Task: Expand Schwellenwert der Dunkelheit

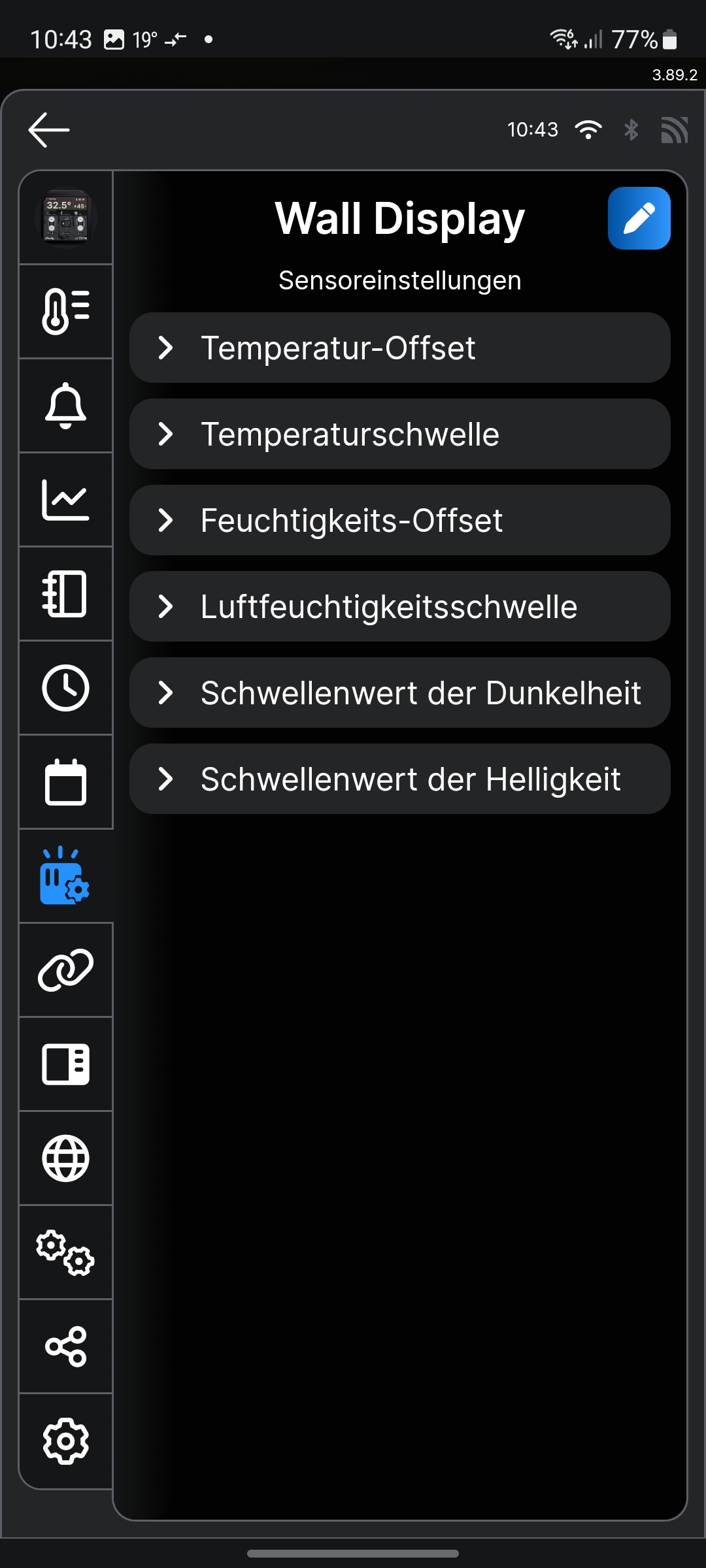Action: click(x=399, y=693)
